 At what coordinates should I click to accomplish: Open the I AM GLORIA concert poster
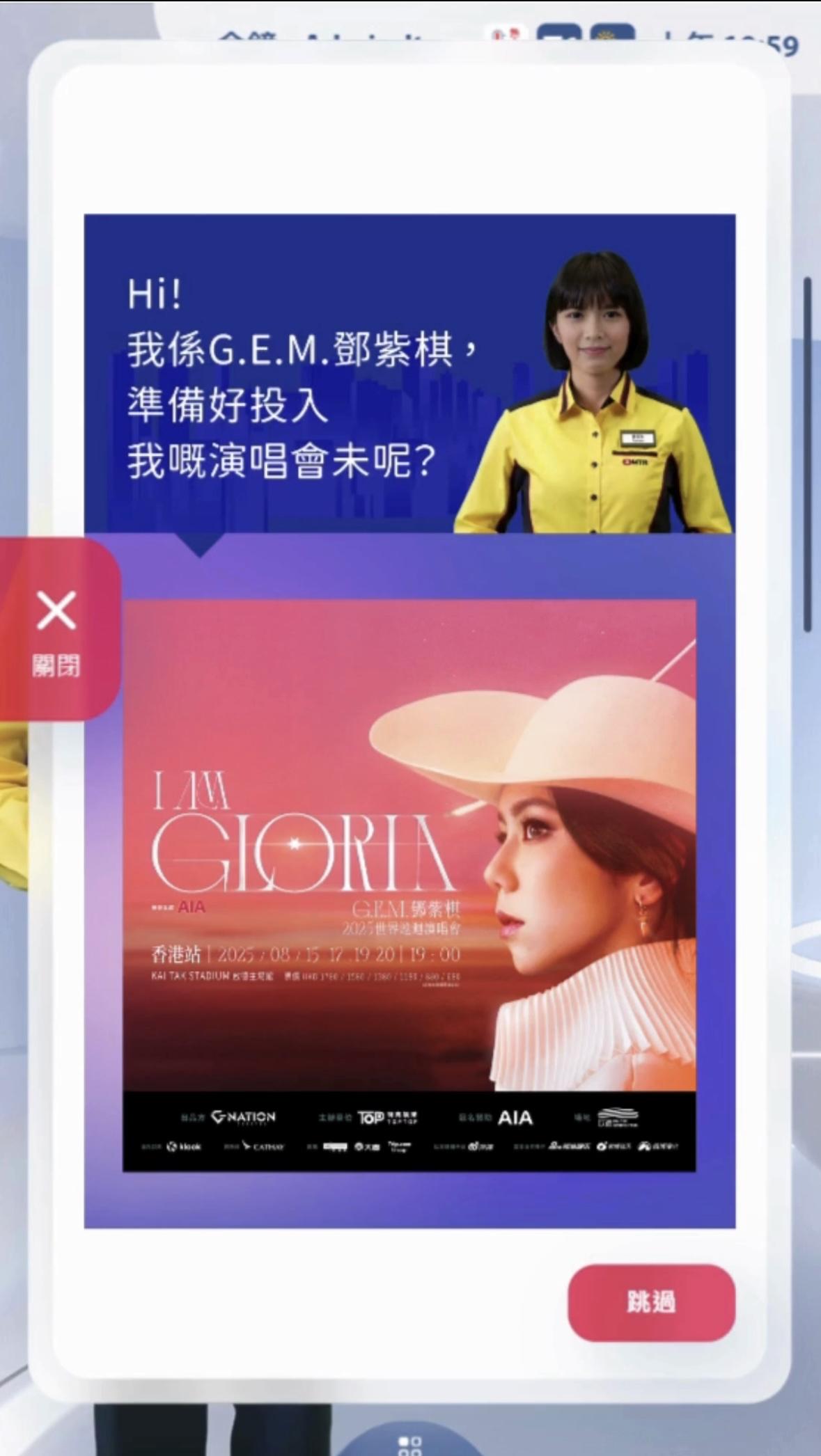tap(409, 885)
